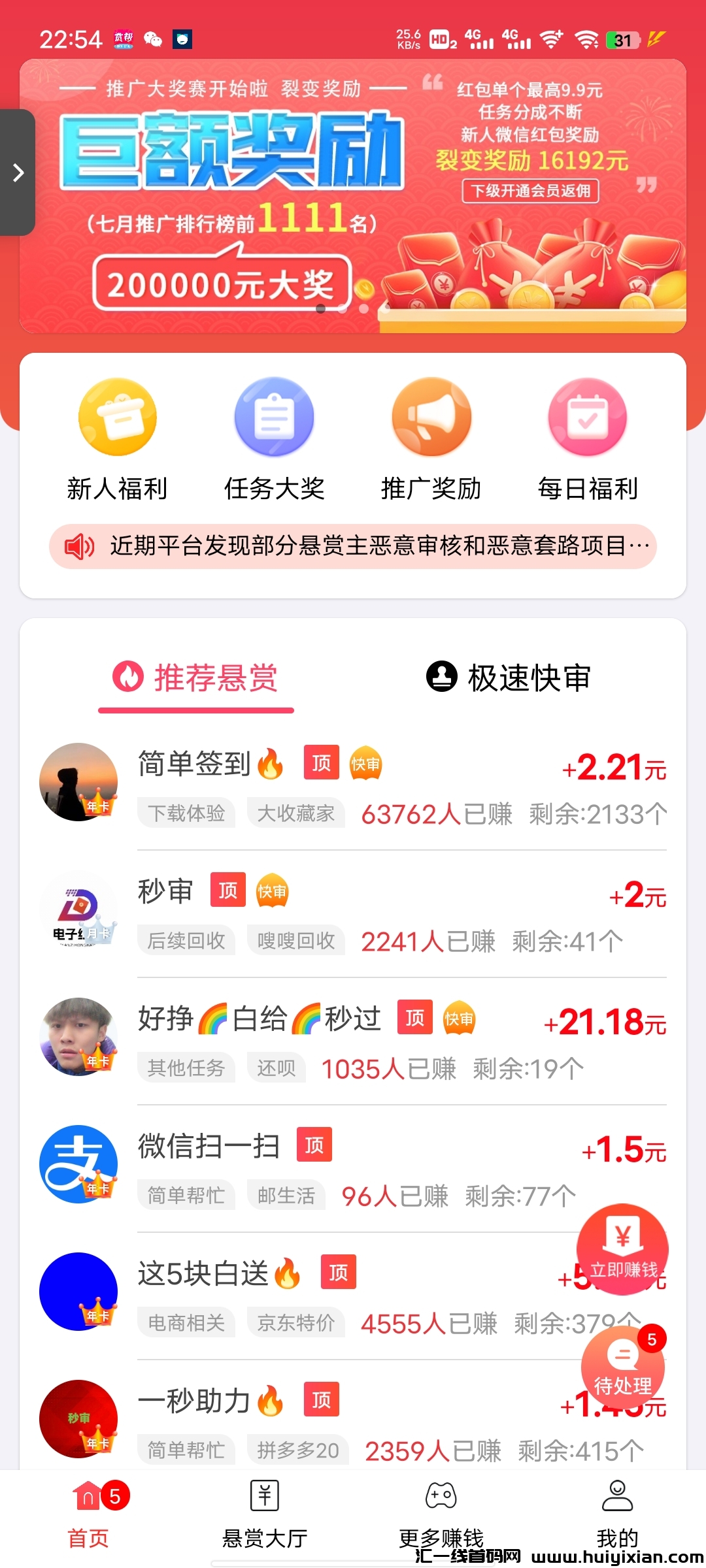The width and height of the screenshot is (706, 1568).
Task: Tap the 推广奖励 megaphone icon
Action: click(x=431, y=417)
